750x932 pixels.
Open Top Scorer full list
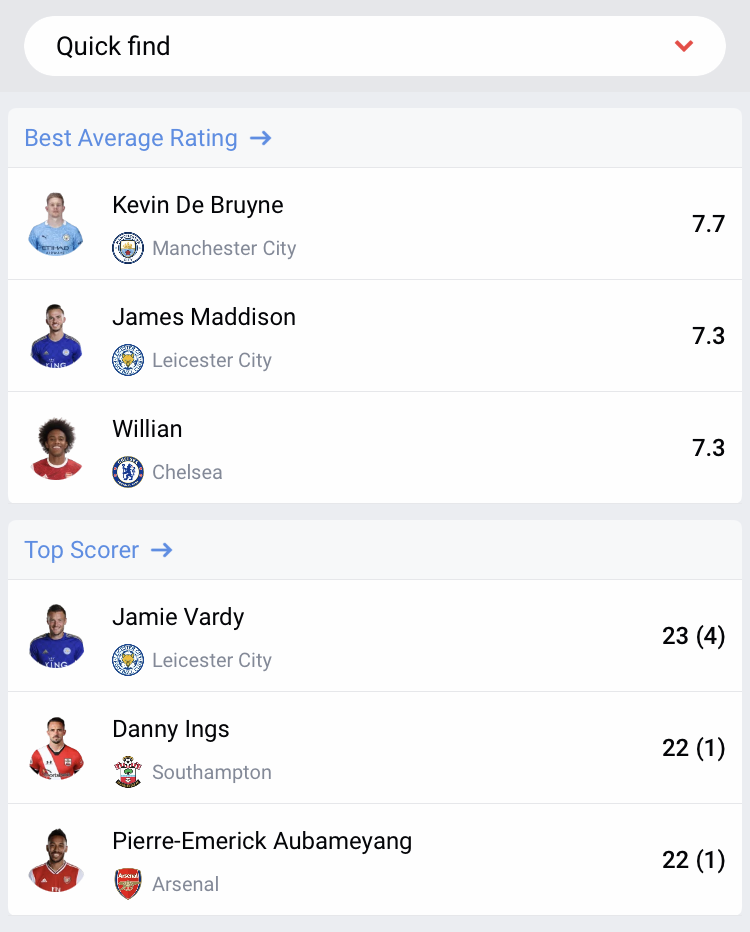pos(98,550)
